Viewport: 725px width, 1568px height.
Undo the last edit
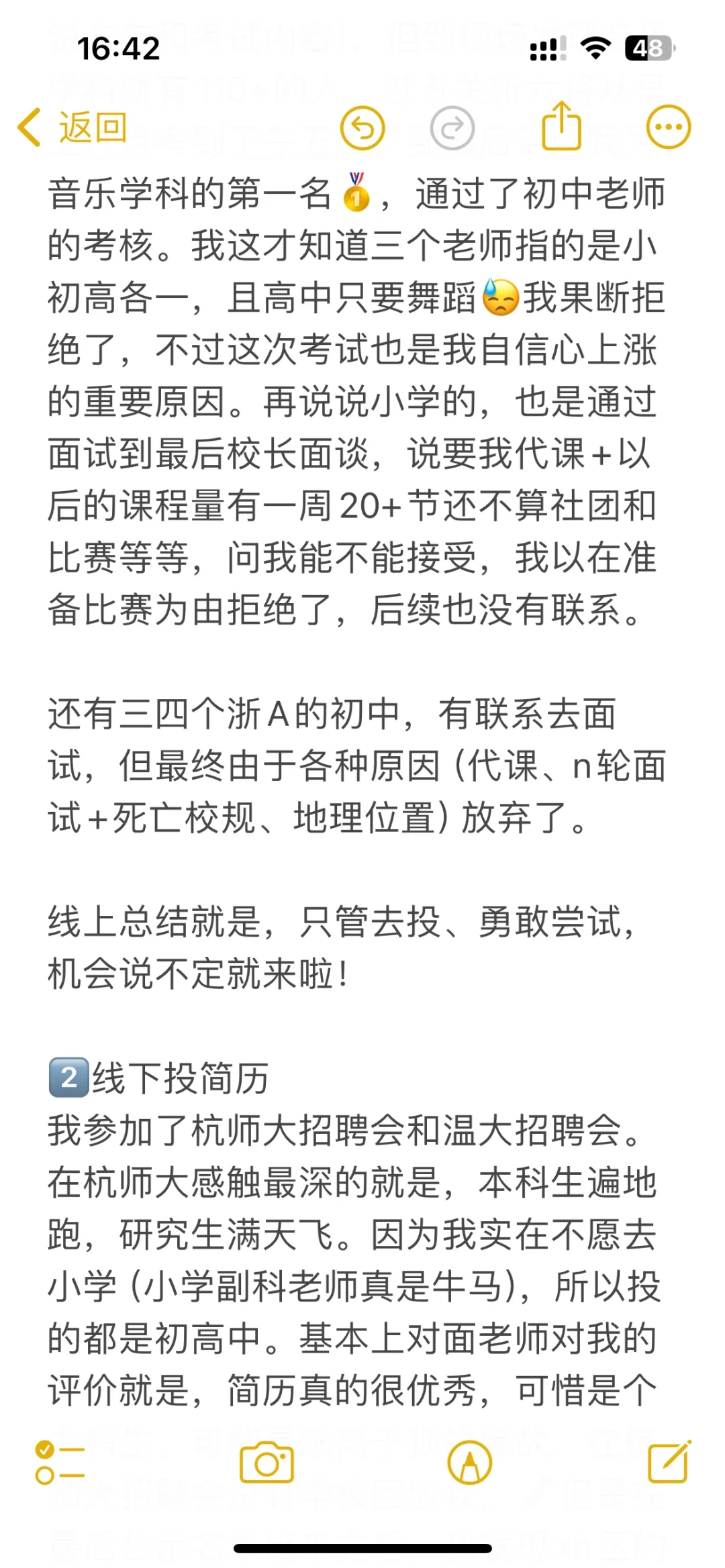[362, 127]
